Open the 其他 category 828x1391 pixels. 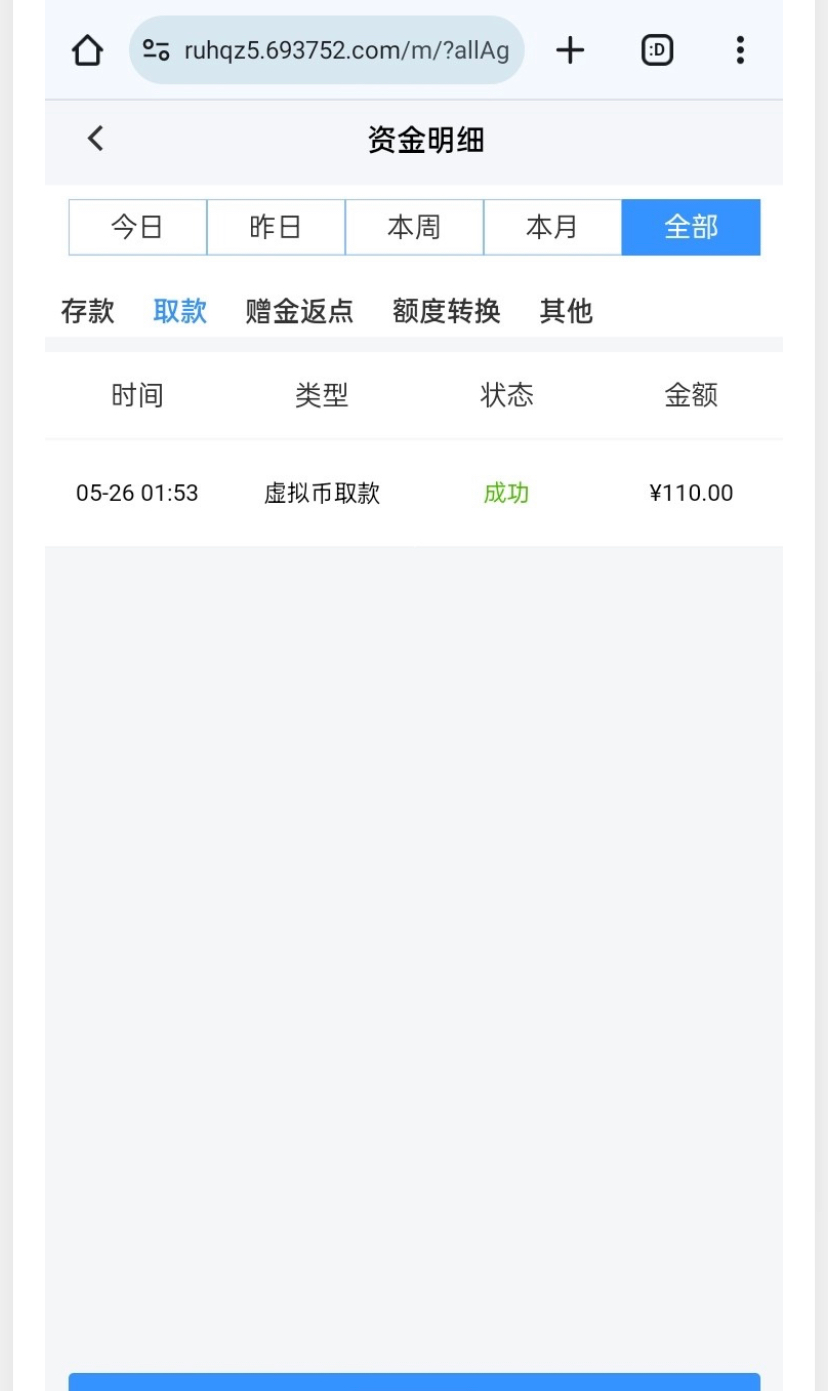coord(566,311)
